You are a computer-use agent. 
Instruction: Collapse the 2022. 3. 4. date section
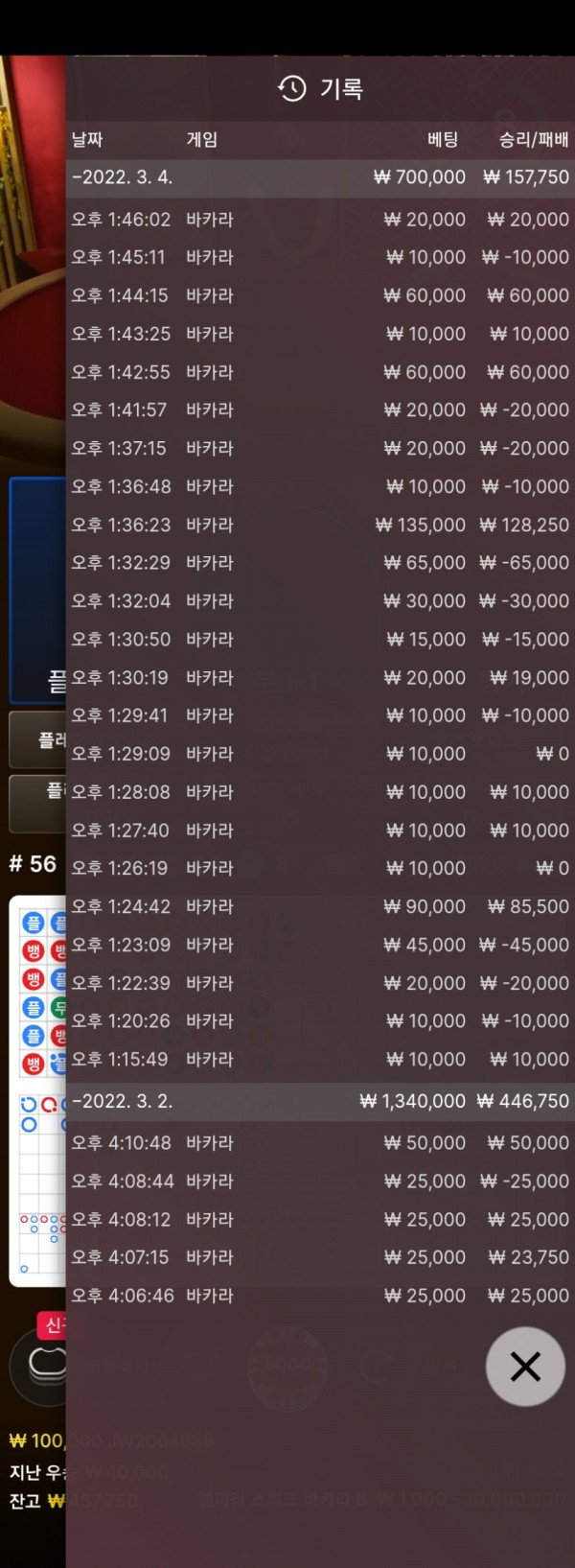[x=122, y=177]
